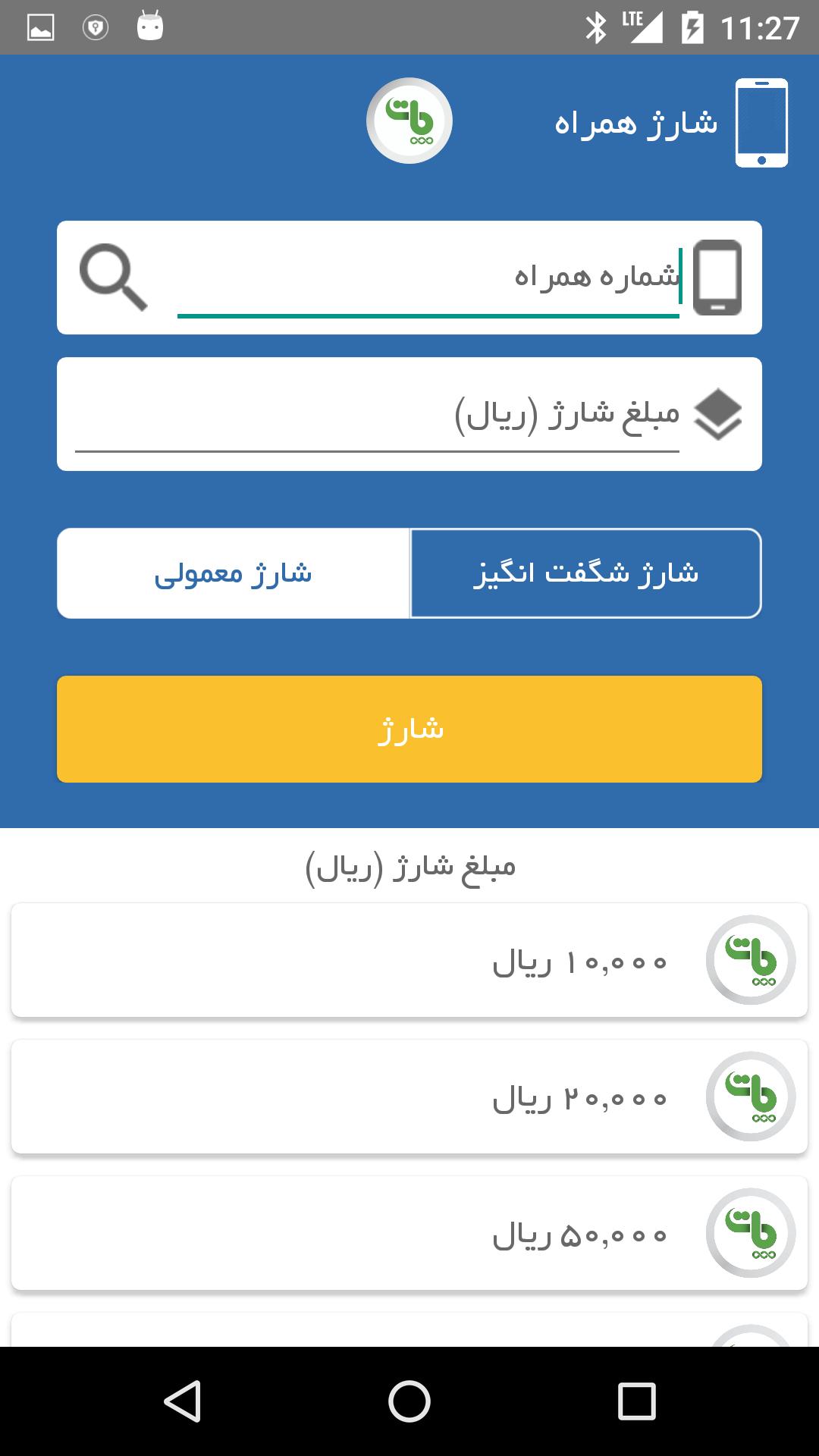Screen dimensions: 819x1456
Task: Select the مبلغ شارژ (ریال) amount field
Action: click(378, 414)
